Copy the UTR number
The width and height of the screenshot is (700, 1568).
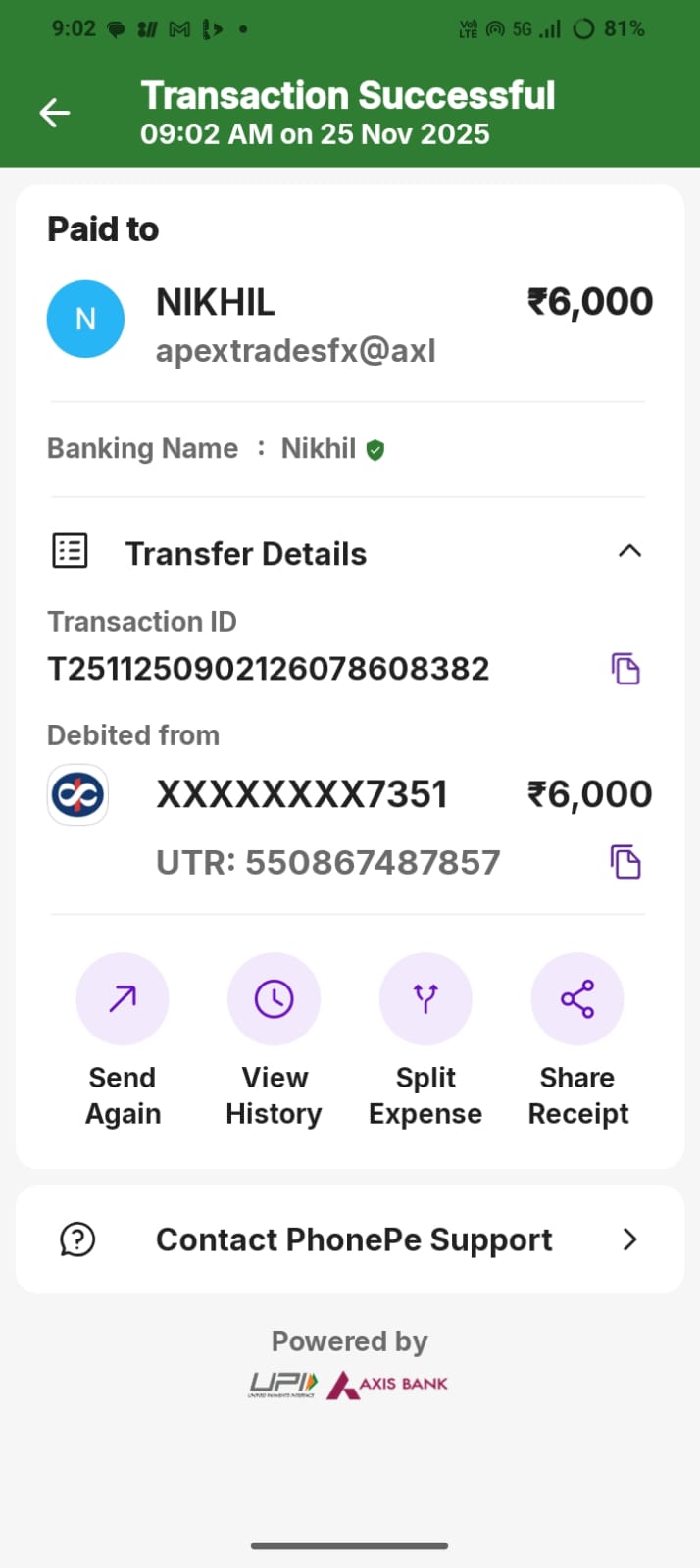click(625, 862)
